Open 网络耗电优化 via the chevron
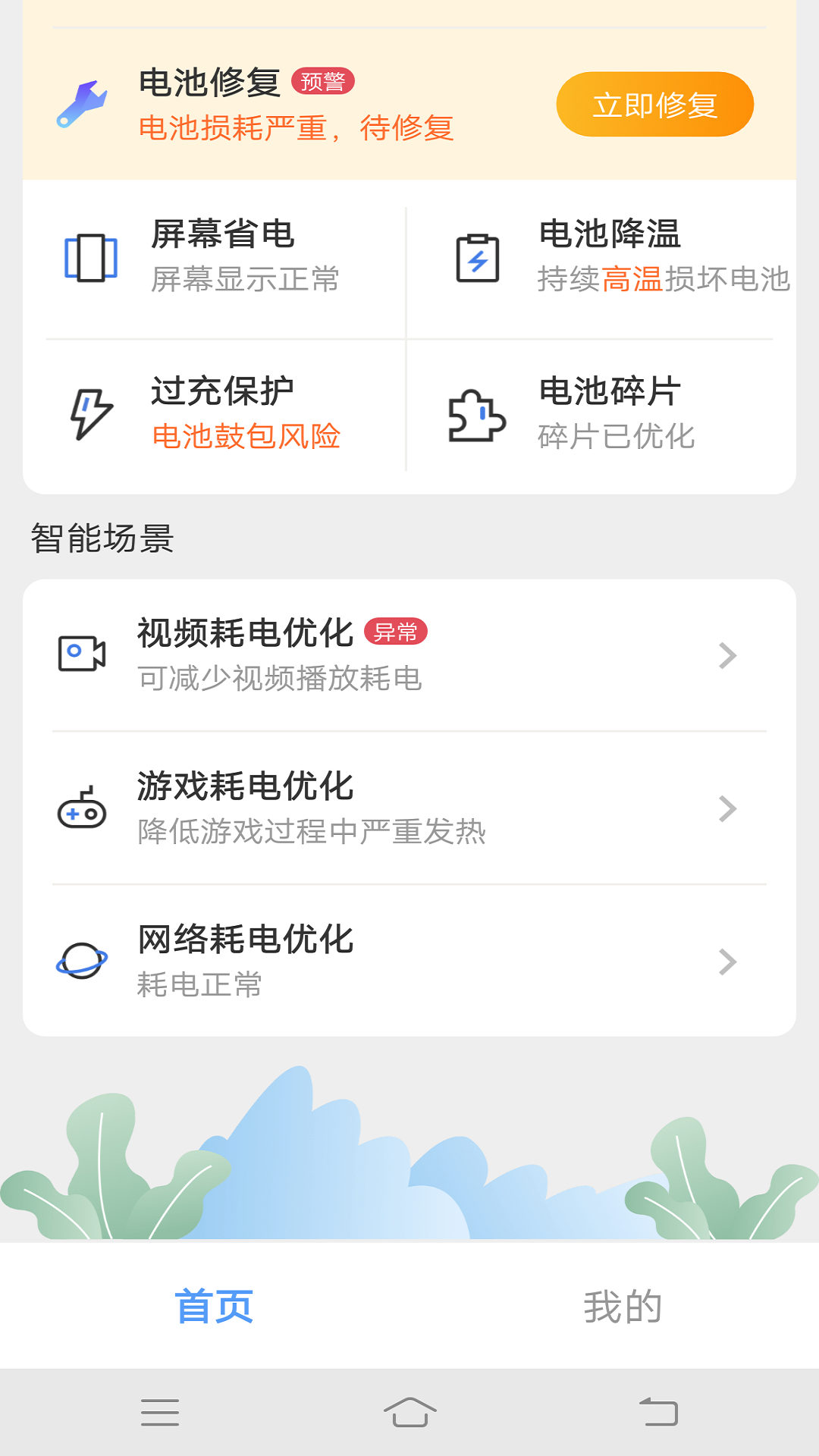The image size is (819, 1456). (x=726, y=962)
